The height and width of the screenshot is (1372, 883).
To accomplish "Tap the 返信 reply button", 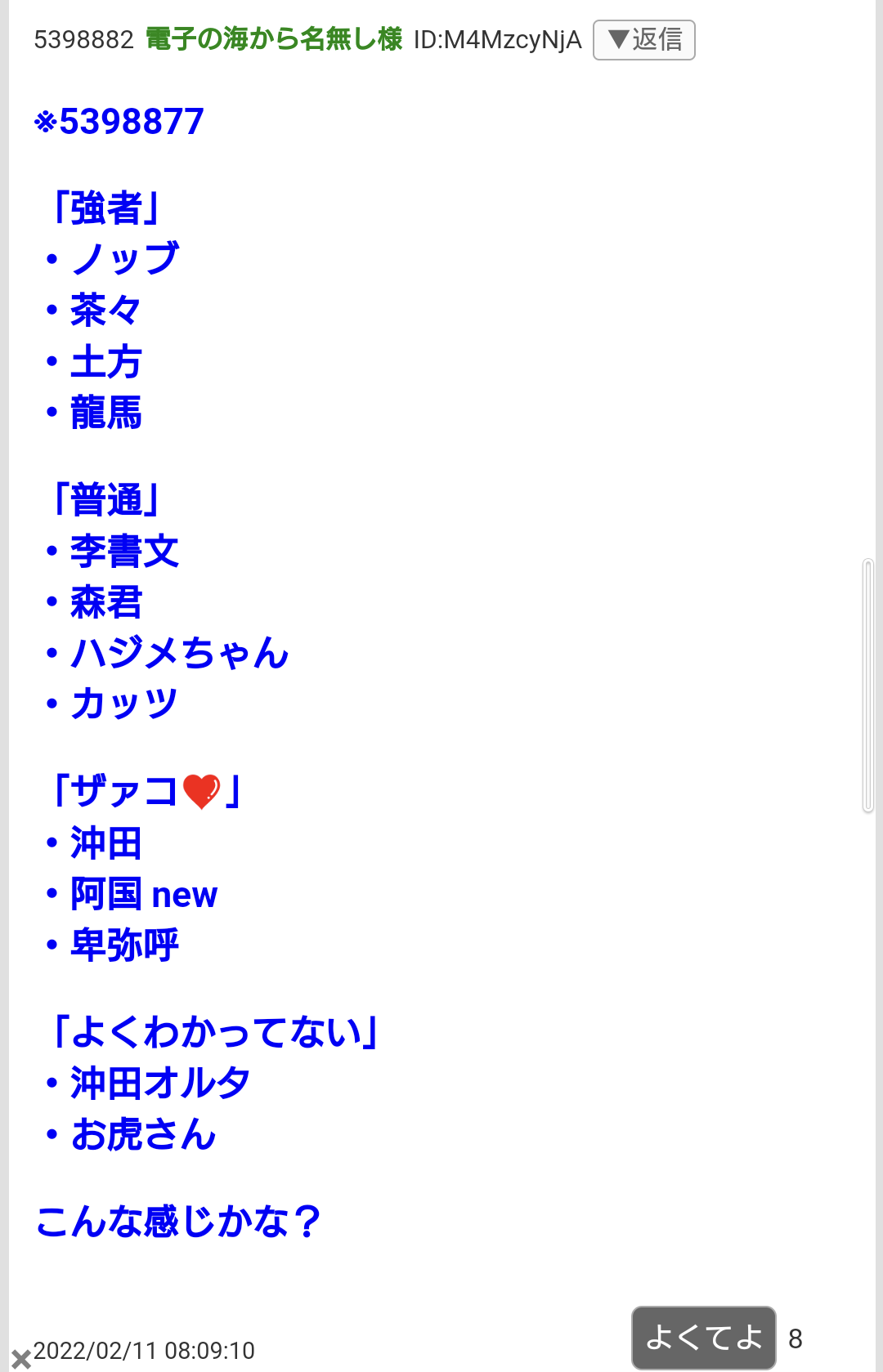I will click(643, 40).
